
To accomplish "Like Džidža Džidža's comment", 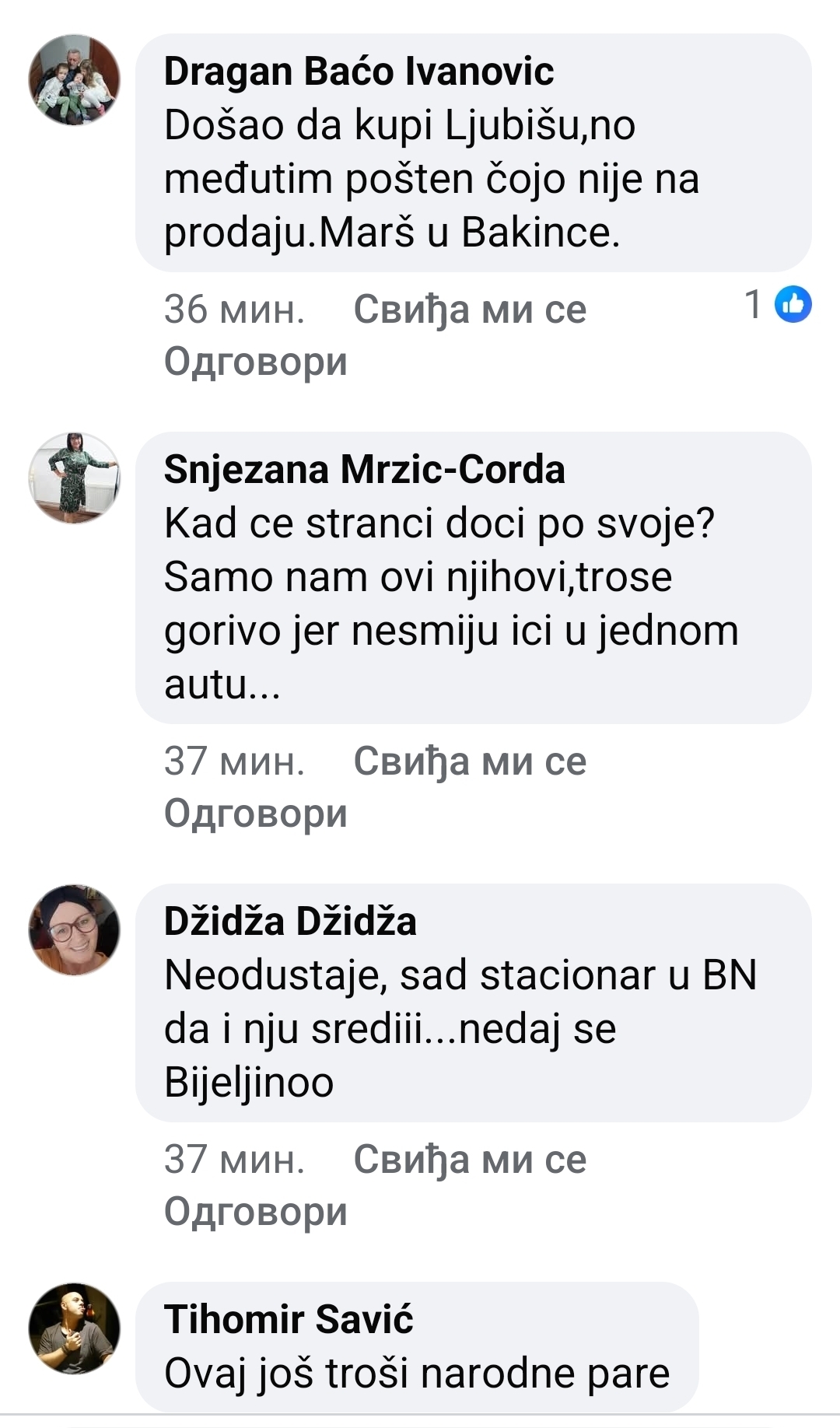I will [x=469, y=1159].
